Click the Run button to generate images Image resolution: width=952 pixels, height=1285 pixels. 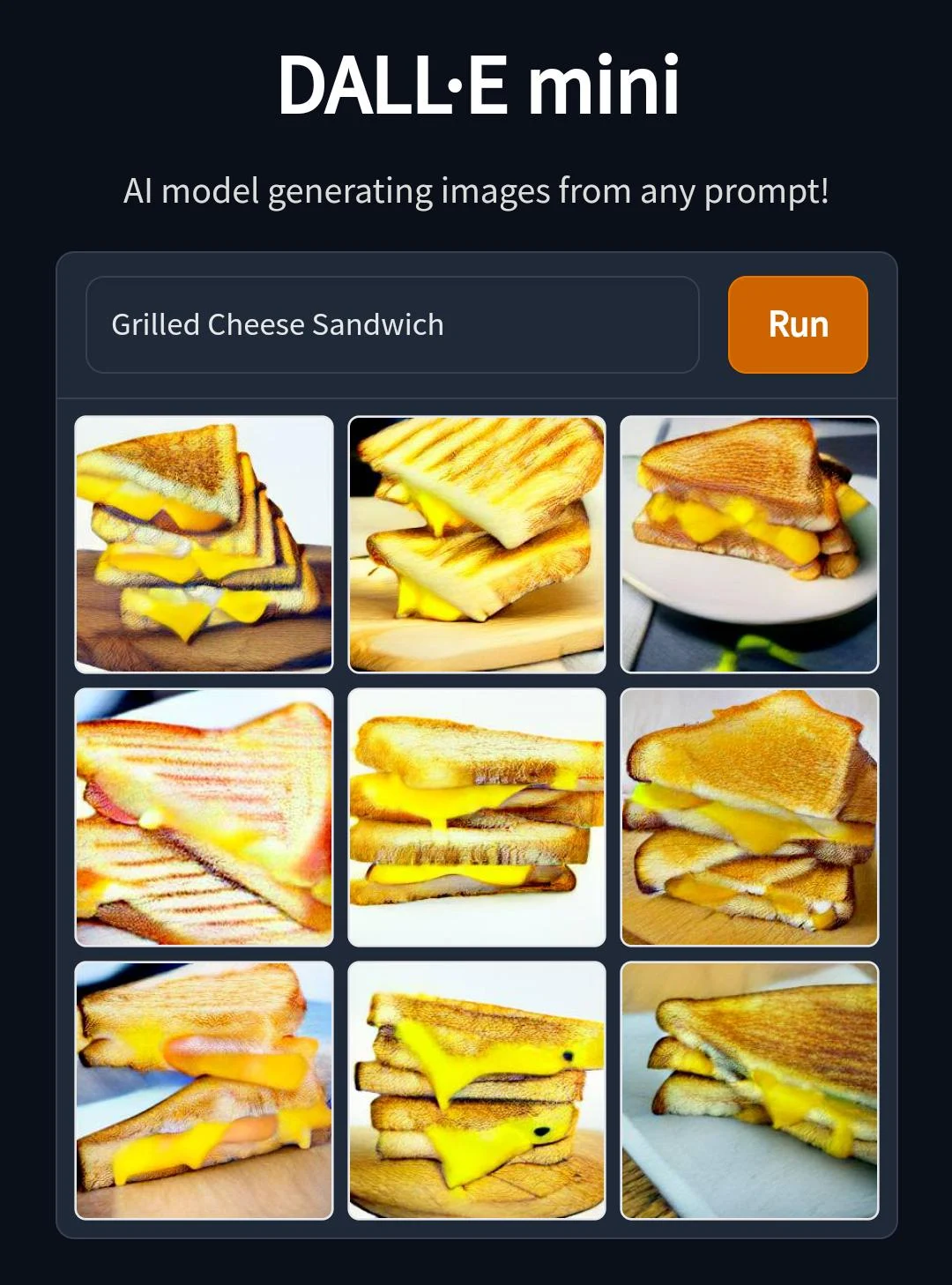[x=796, y=324]
